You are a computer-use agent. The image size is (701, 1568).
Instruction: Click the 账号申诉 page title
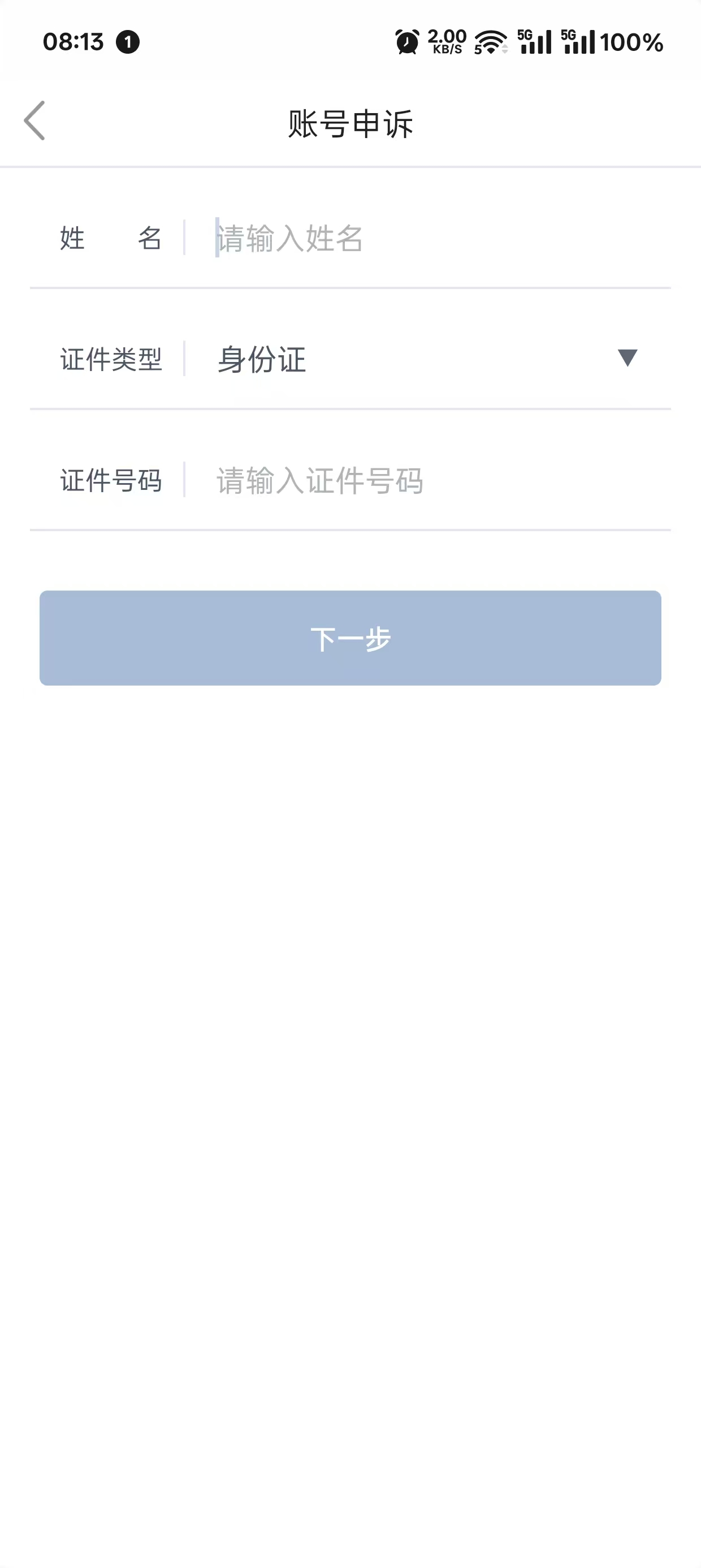coord(350,122)
